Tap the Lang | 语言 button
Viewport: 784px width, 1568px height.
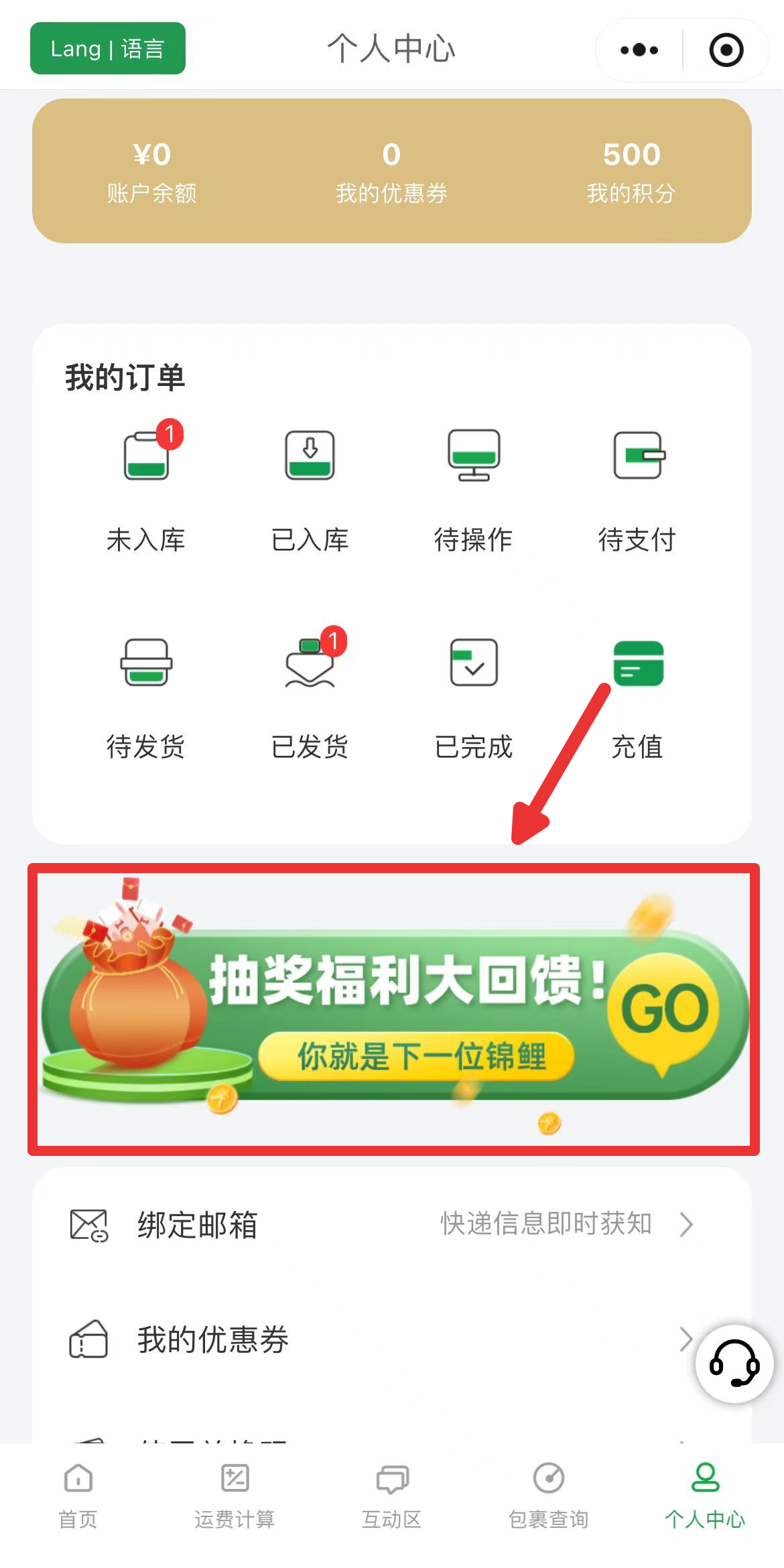108,48
